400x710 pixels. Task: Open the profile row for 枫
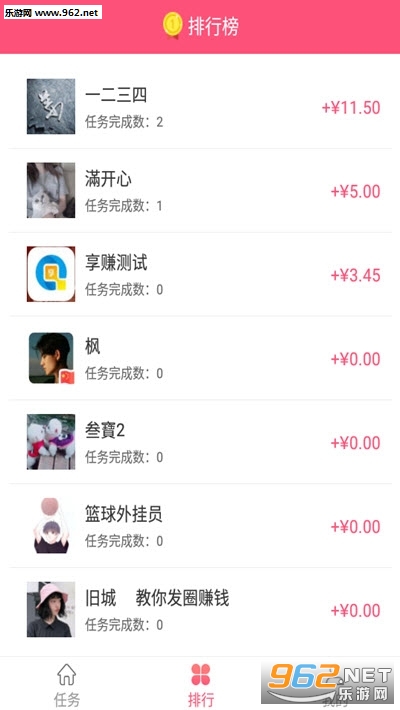(200, 358)
